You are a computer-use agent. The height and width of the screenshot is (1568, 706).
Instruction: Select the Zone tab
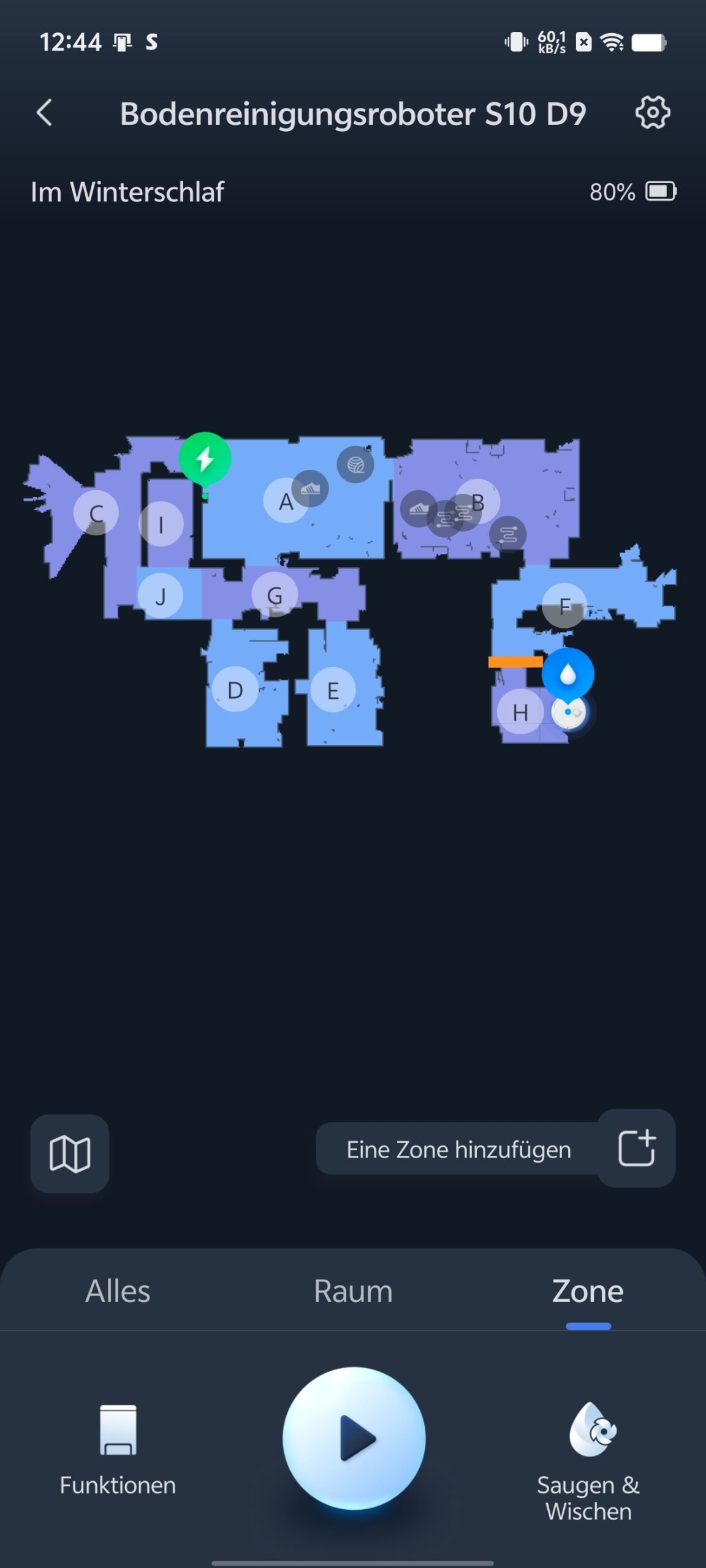tap(588, 1291)
